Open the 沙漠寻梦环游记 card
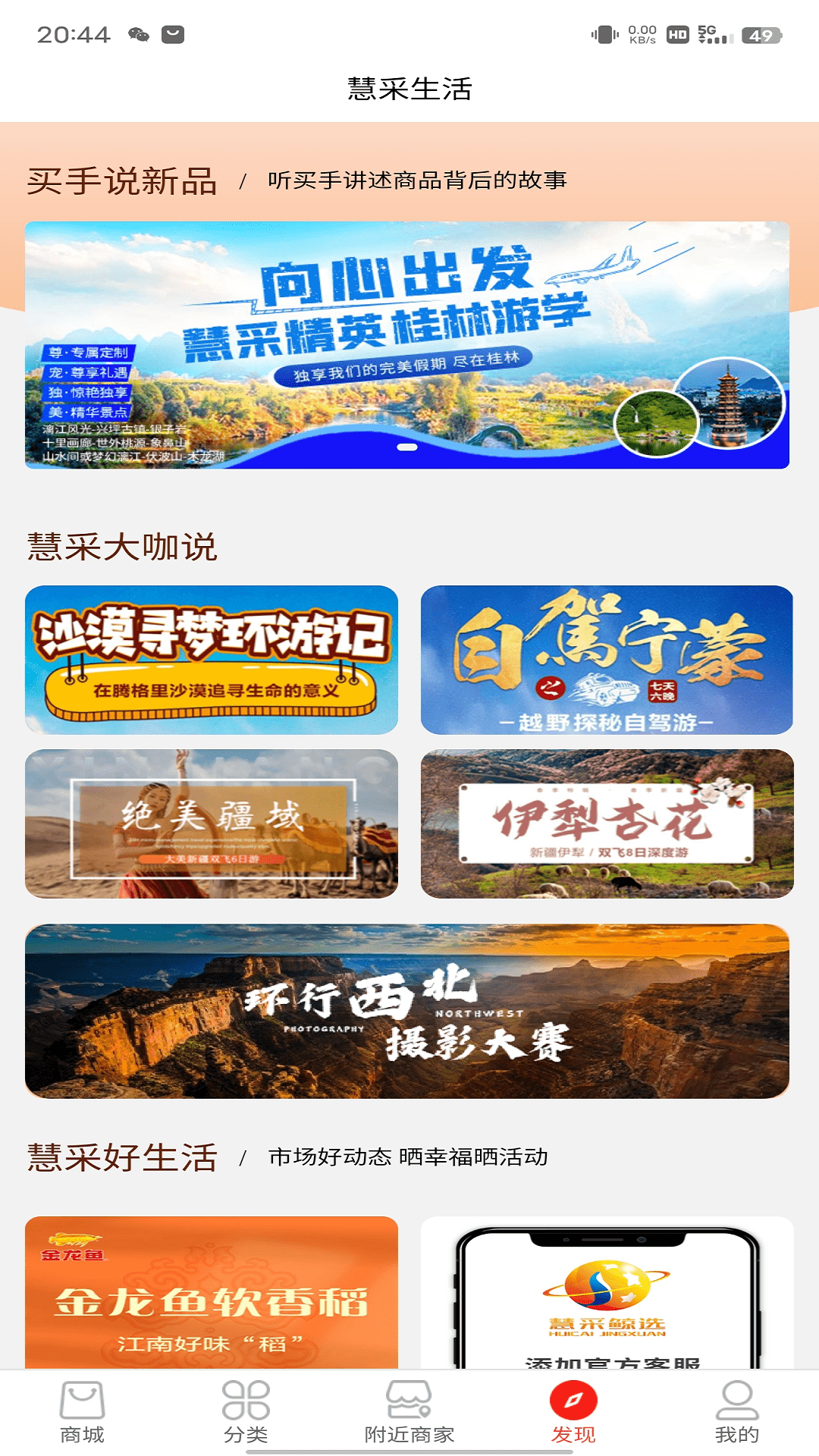 [x=212, y=660]
